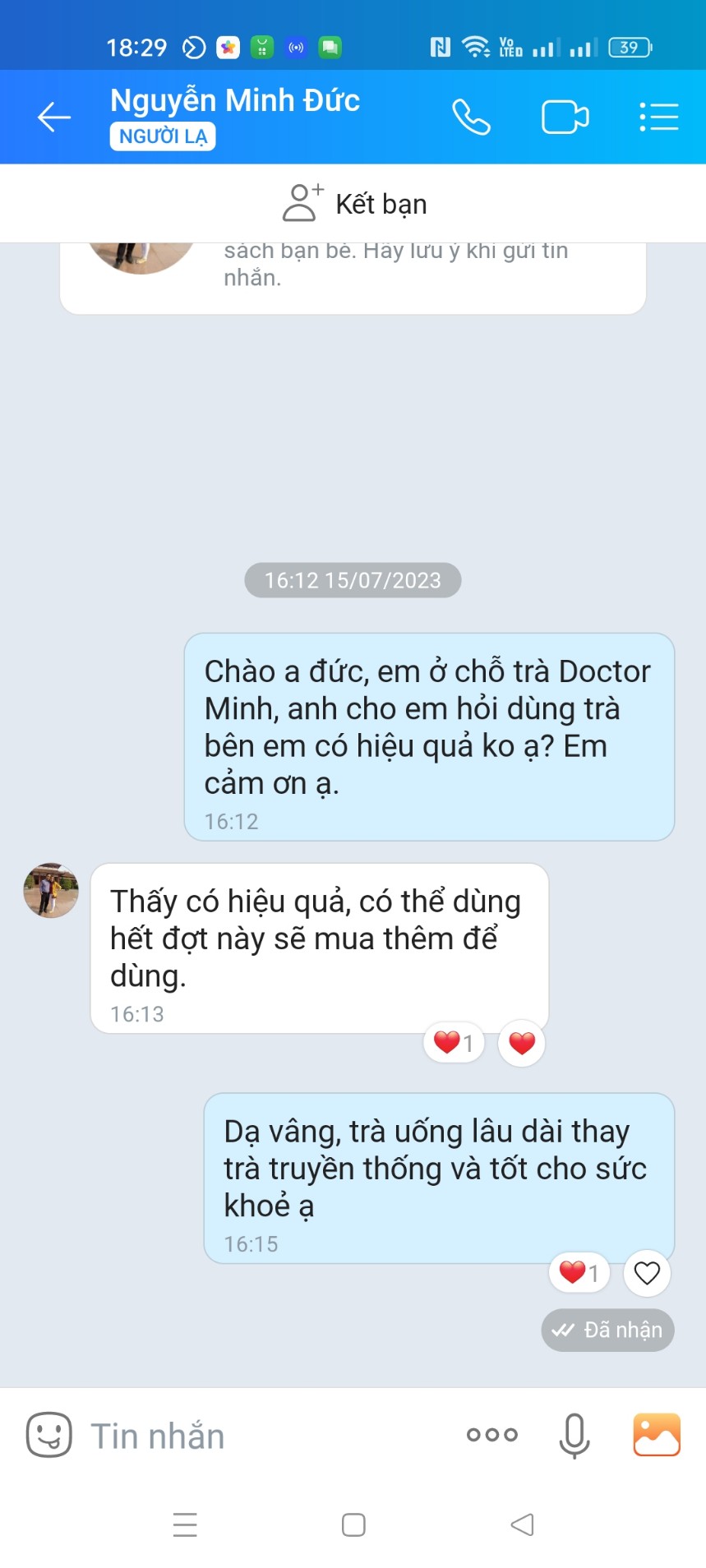Open the photo gallery picker
The width and height of the screenshot is (706, 1568).
(656, 1435)
